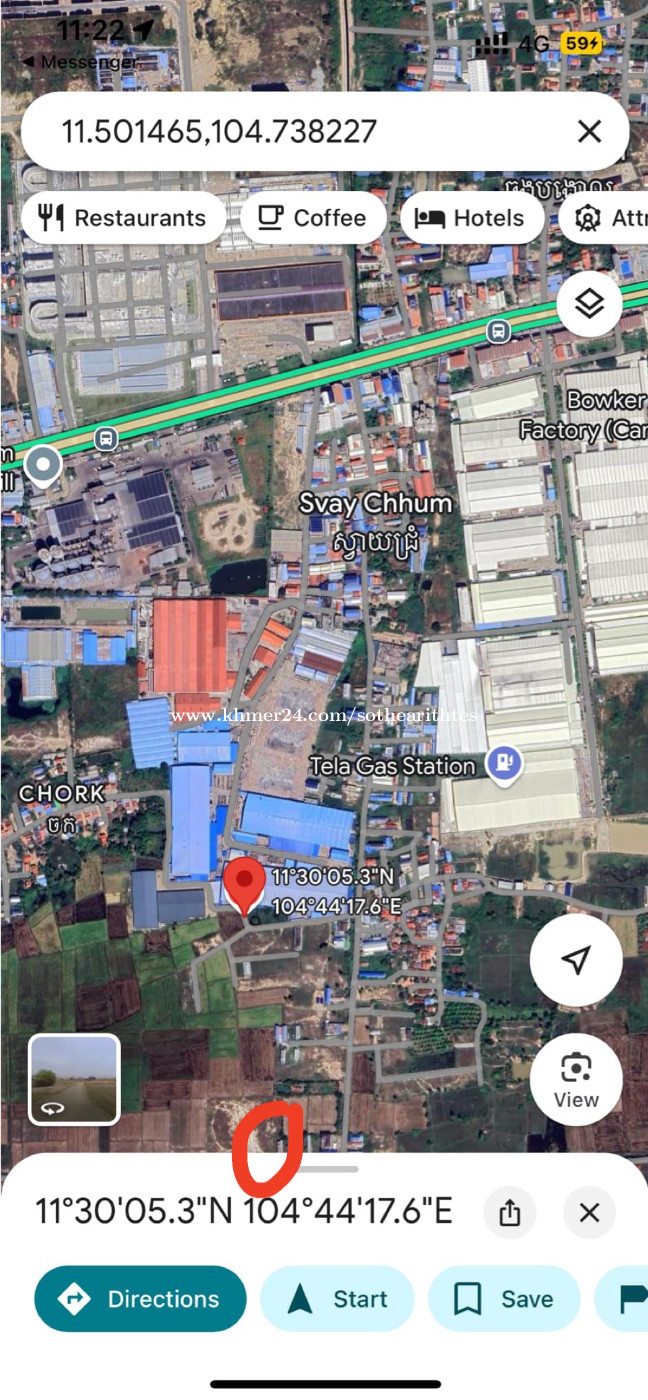Clear the search with the X icon
This screenshot has width=648, height=1400.
point(590,131)
